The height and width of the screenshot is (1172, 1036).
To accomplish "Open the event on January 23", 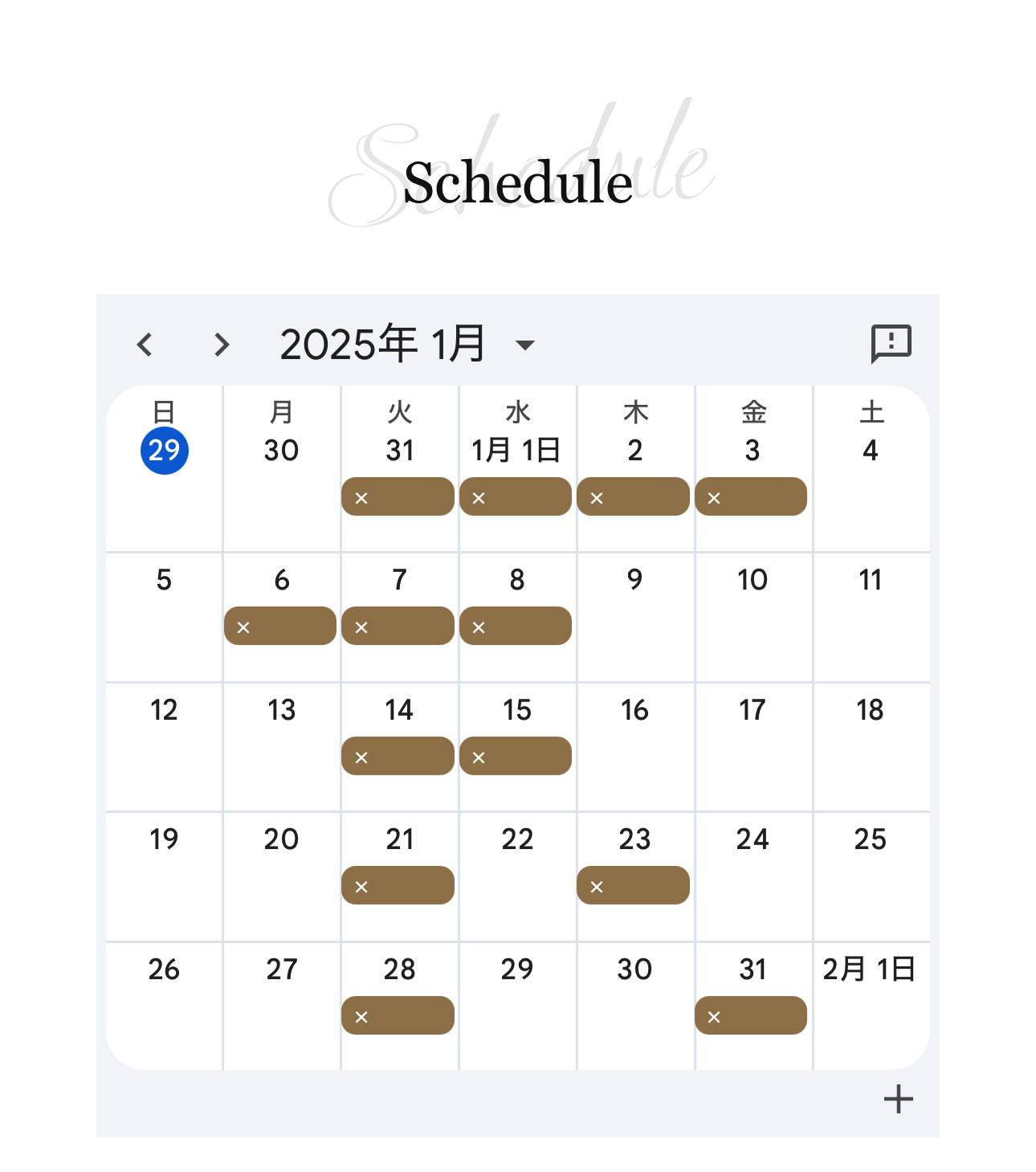I will click(633, 886).
